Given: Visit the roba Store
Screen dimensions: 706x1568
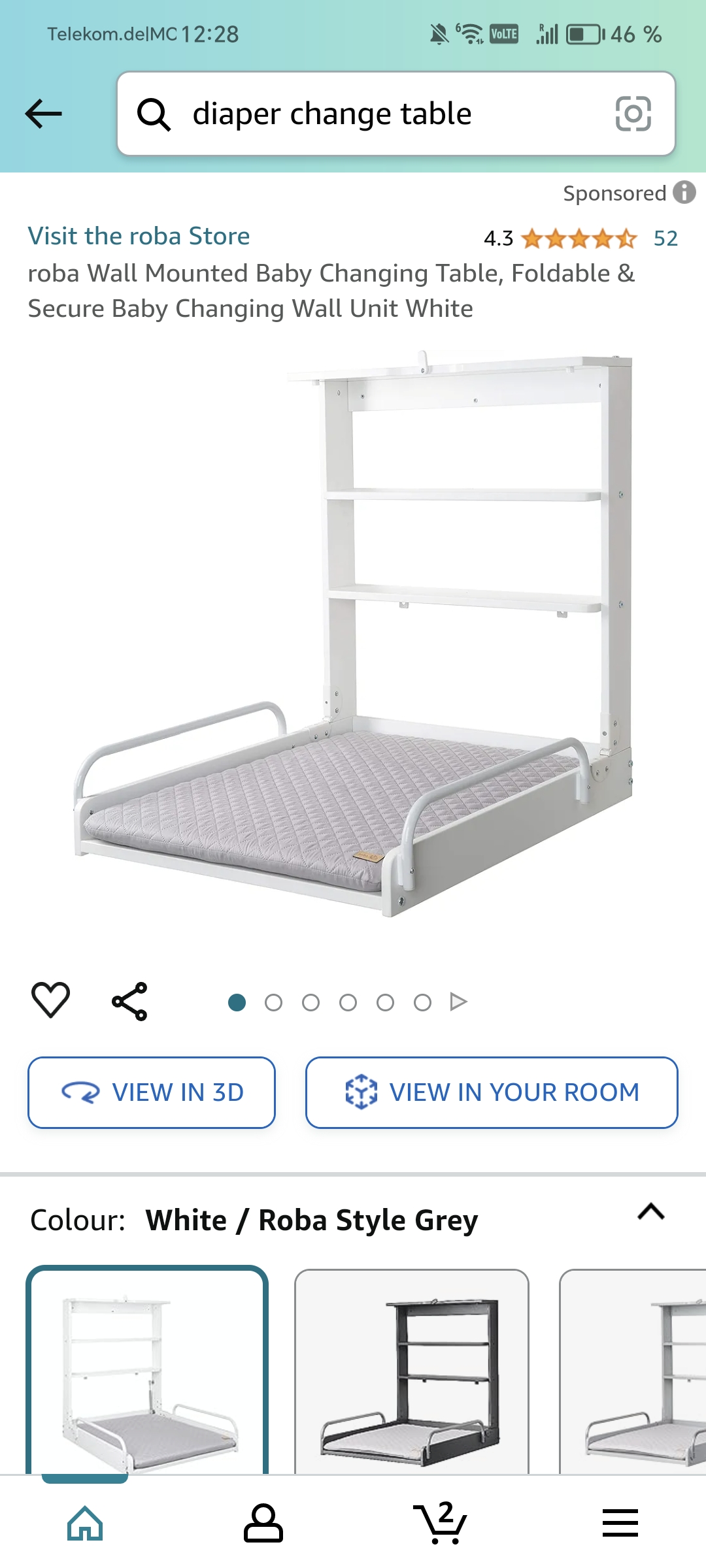Looking at the screenshot, I should click(139, 237).
